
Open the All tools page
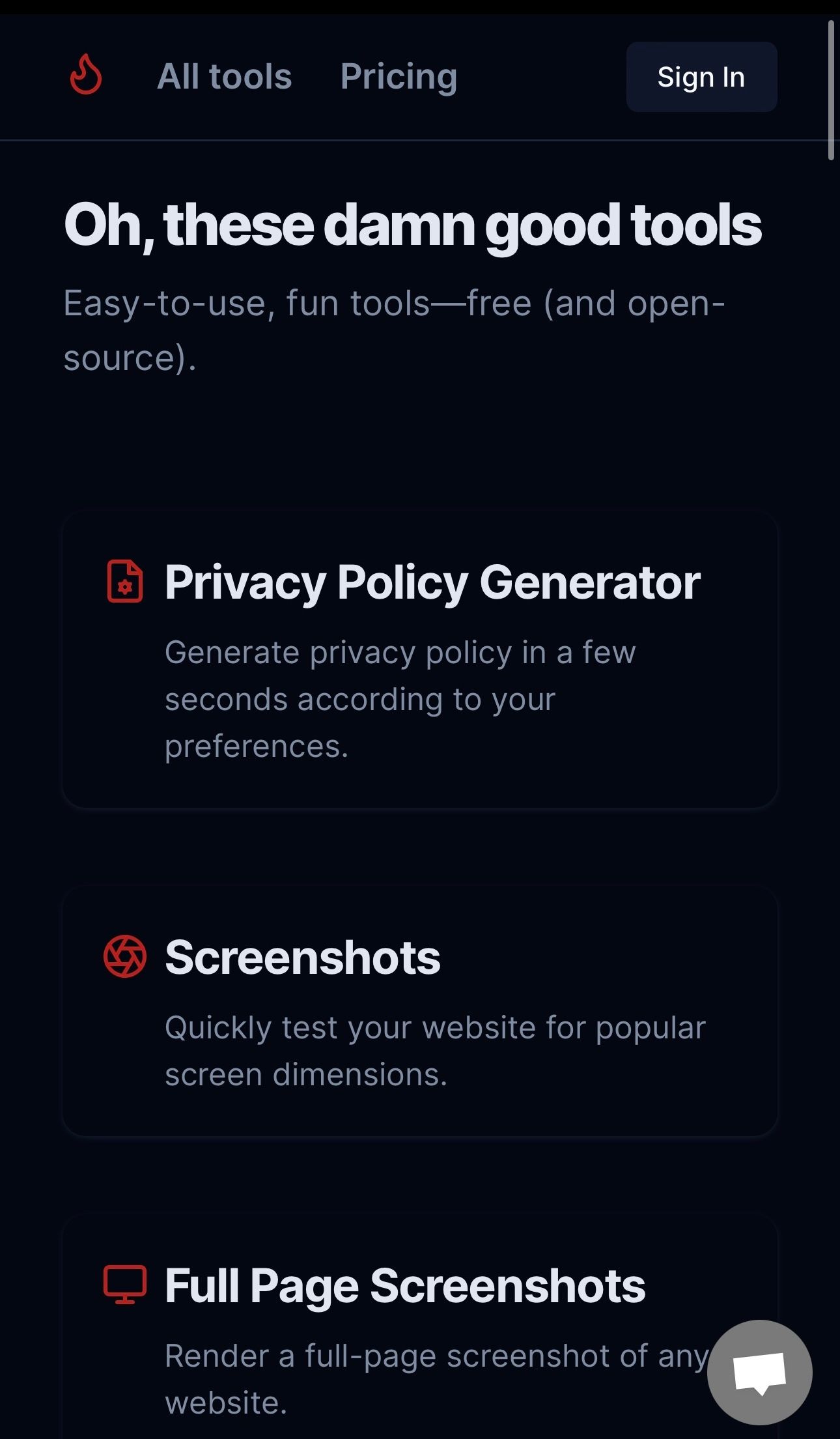point(224,77)
